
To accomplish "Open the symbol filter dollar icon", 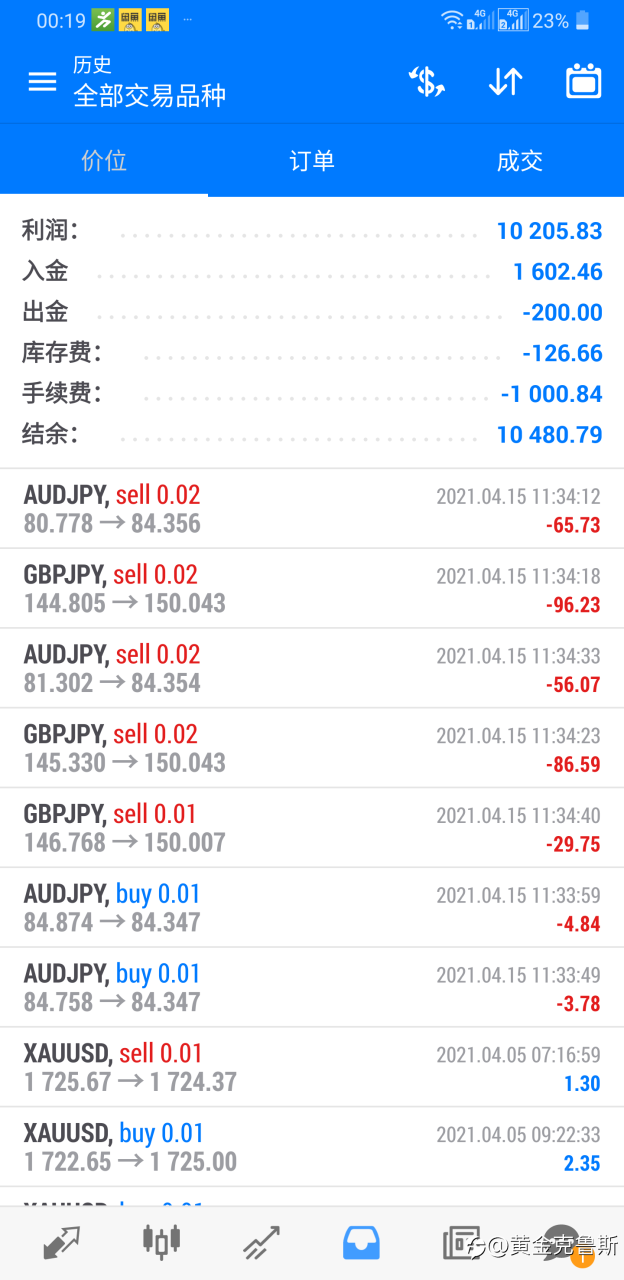I will click(x=427, y=82).
